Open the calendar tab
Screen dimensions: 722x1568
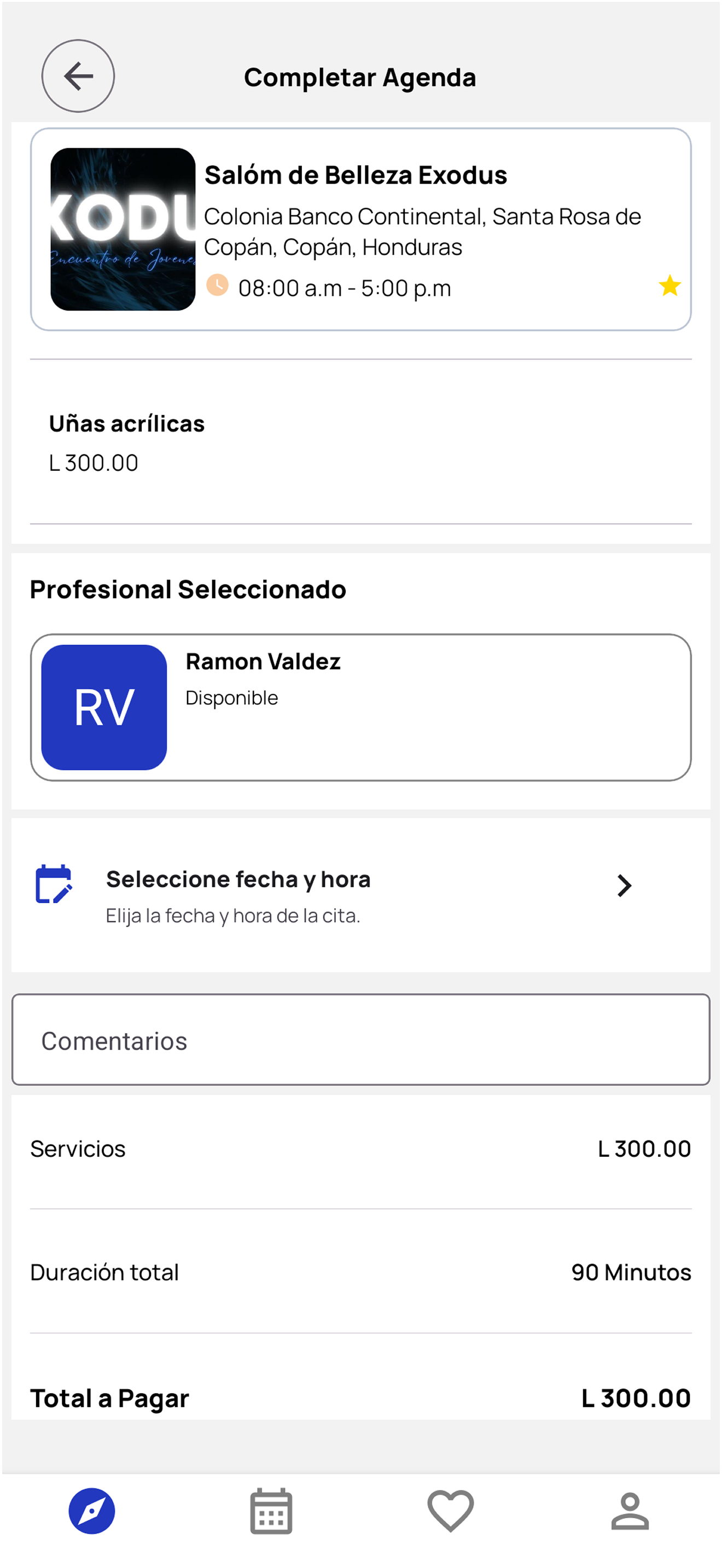pyautogui.click(x=271, y=1511)
